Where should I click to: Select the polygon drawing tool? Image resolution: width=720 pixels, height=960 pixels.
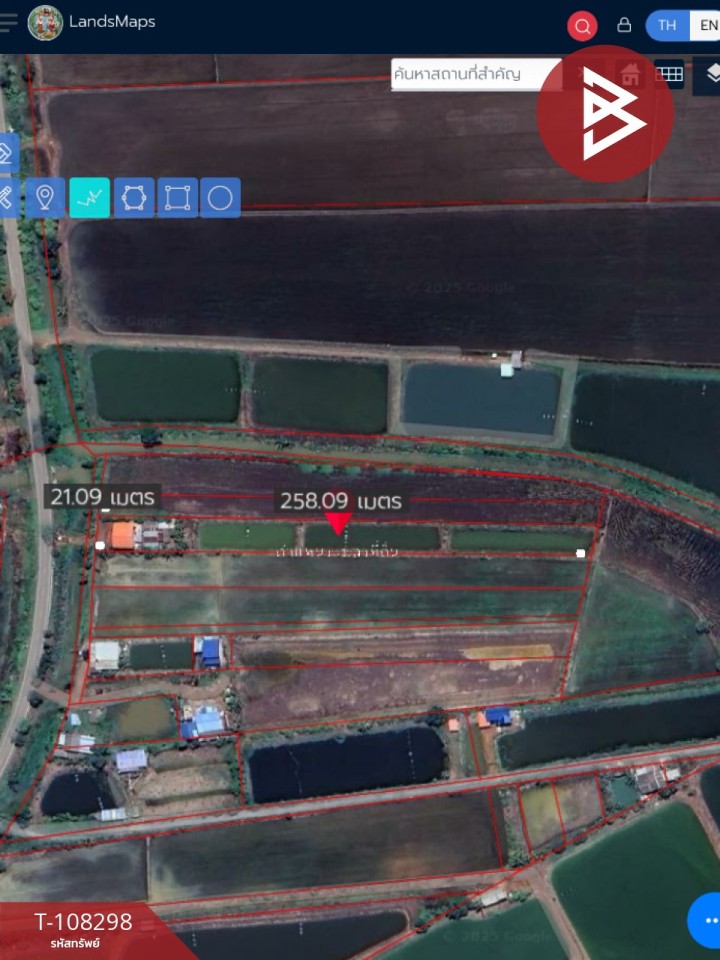point(134,197)
